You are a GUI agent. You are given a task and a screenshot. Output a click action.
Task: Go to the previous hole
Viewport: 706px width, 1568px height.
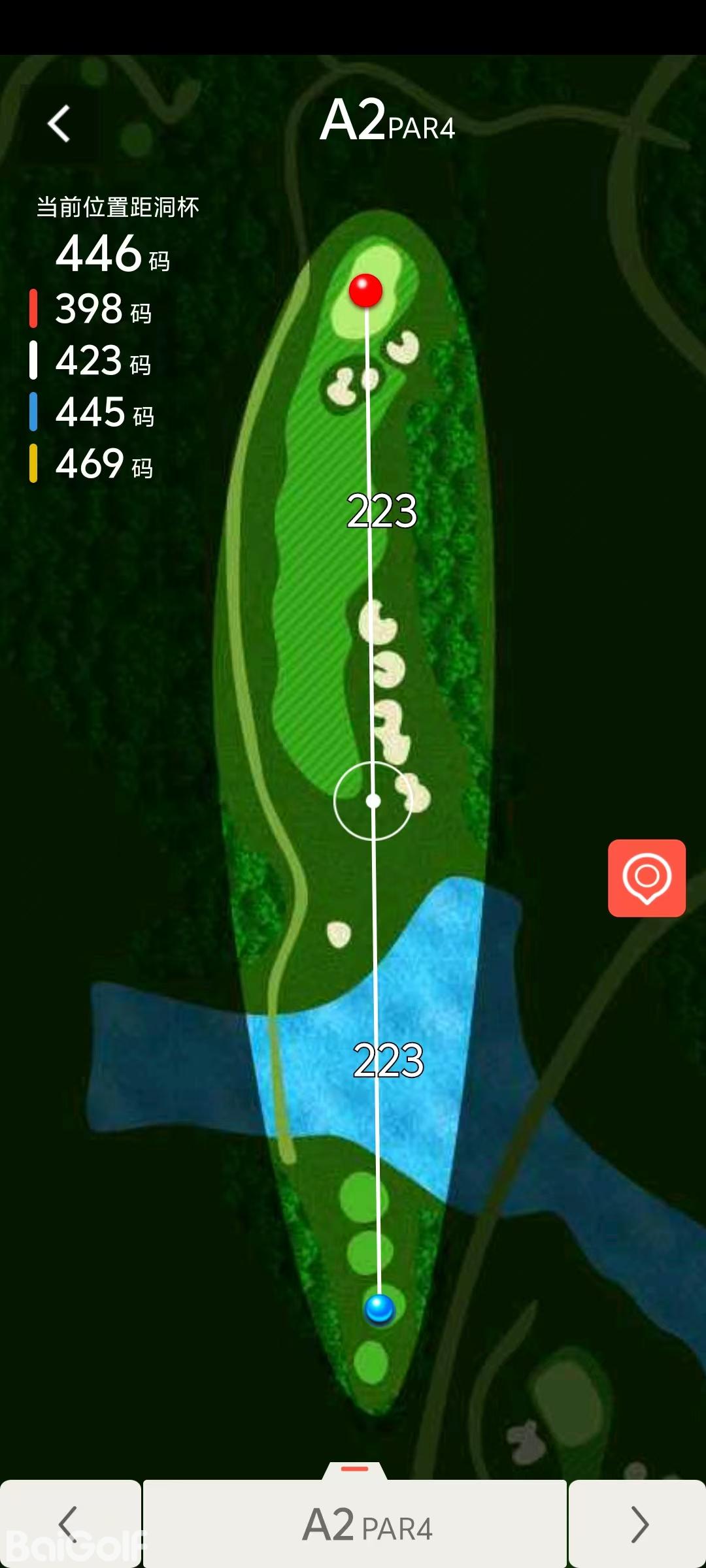coord(69,1524)
